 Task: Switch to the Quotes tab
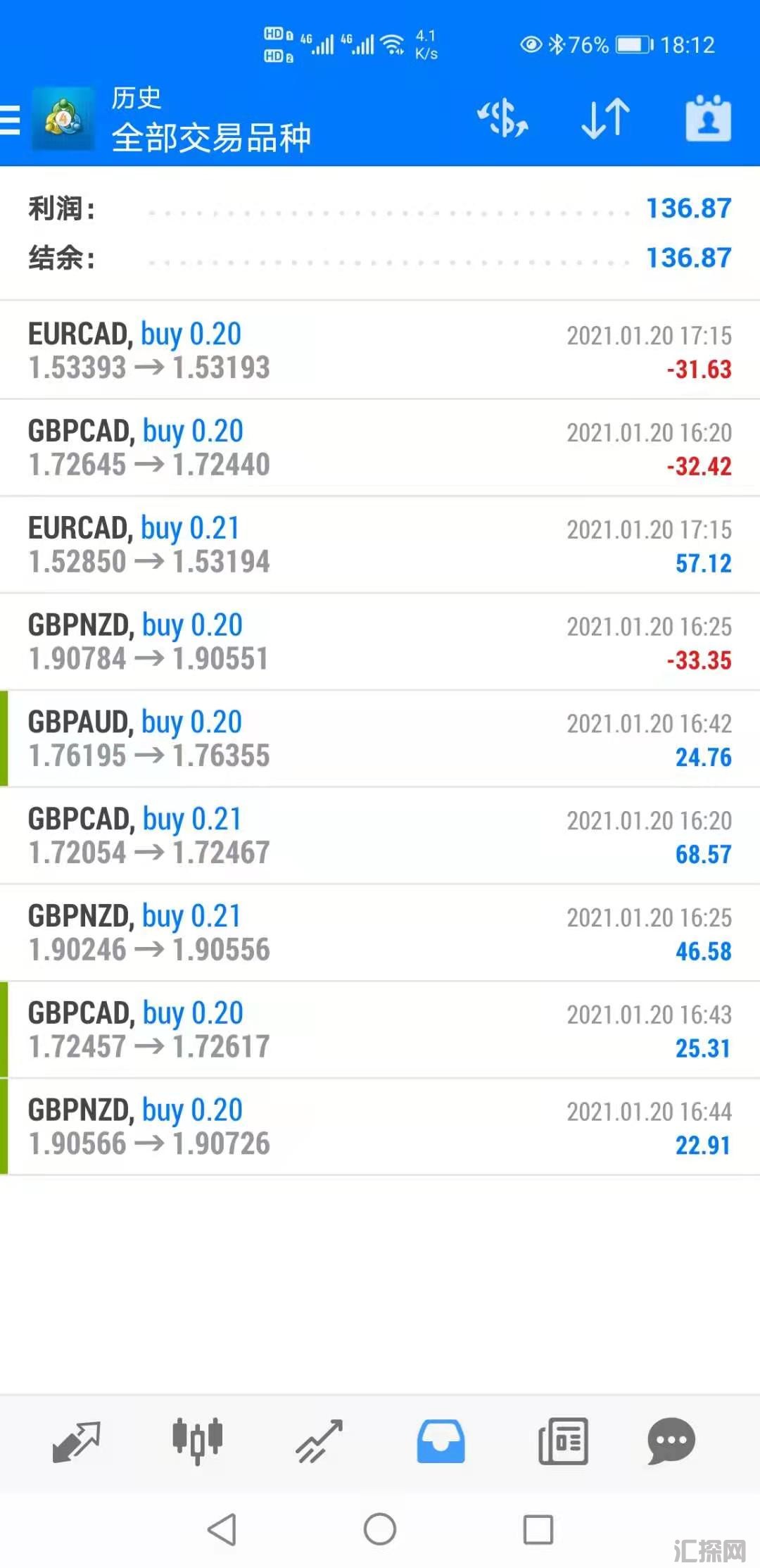coord(77,1441)
